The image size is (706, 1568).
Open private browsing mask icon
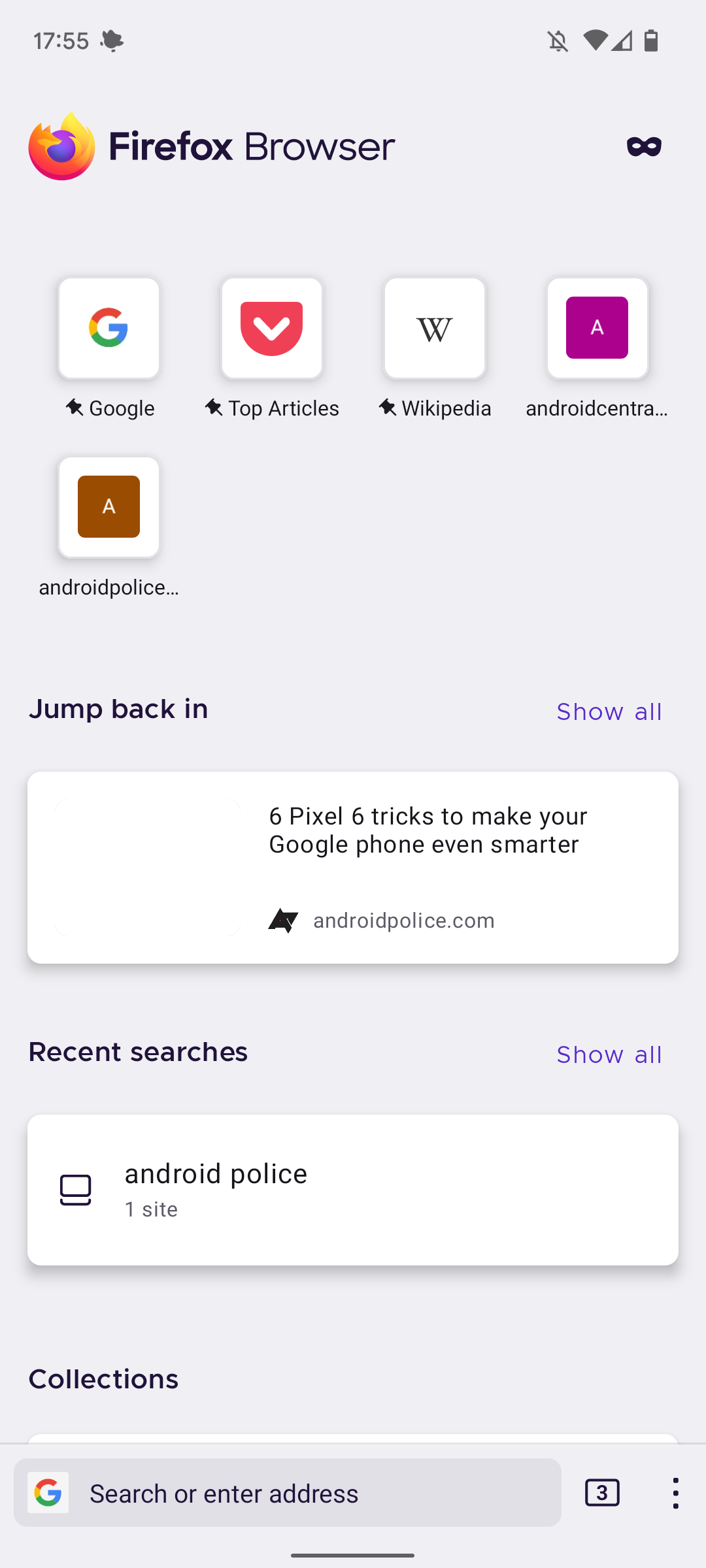coord(644,146)
